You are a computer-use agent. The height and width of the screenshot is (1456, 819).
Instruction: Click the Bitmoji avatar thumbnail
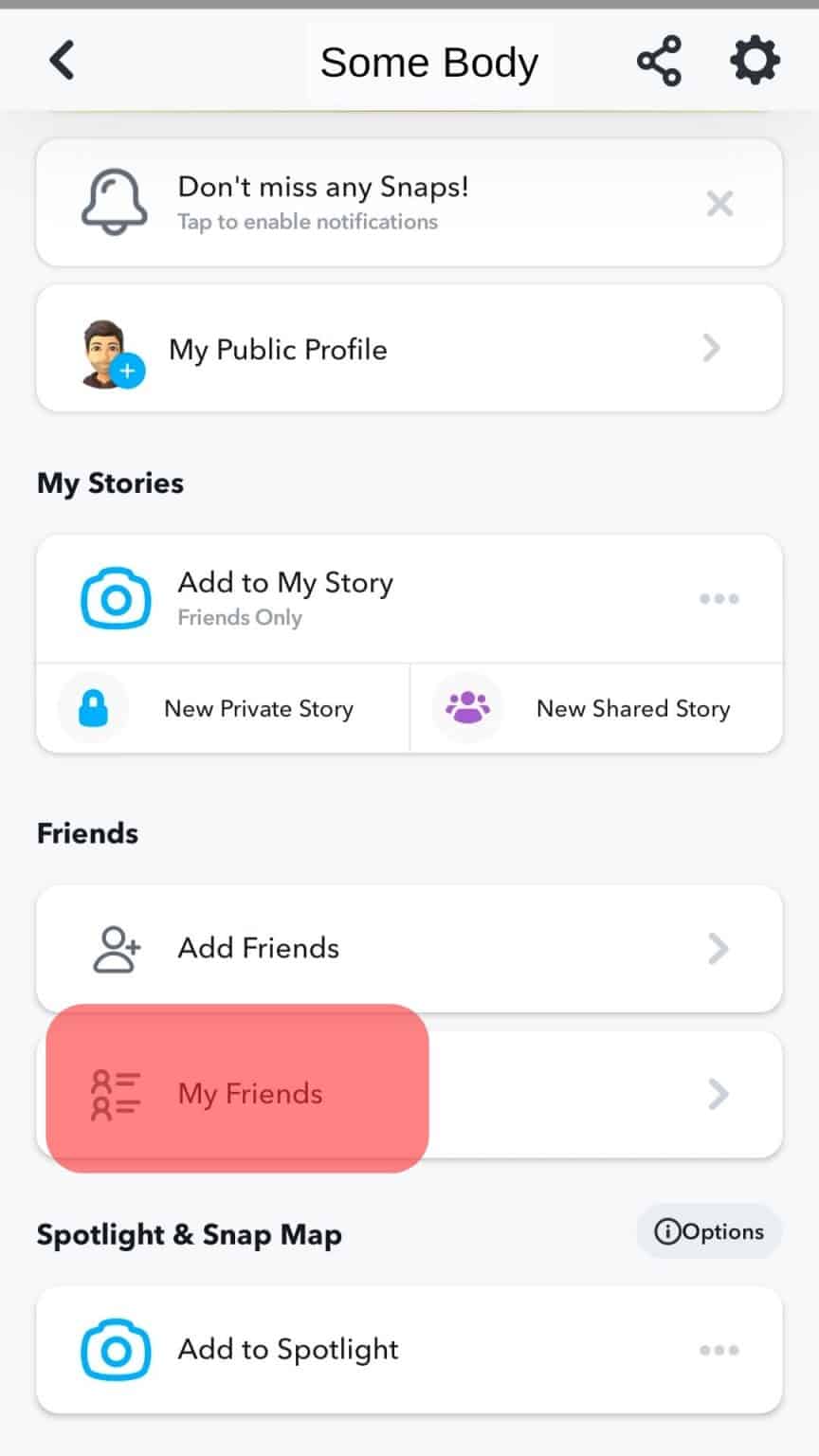point(108,348)
